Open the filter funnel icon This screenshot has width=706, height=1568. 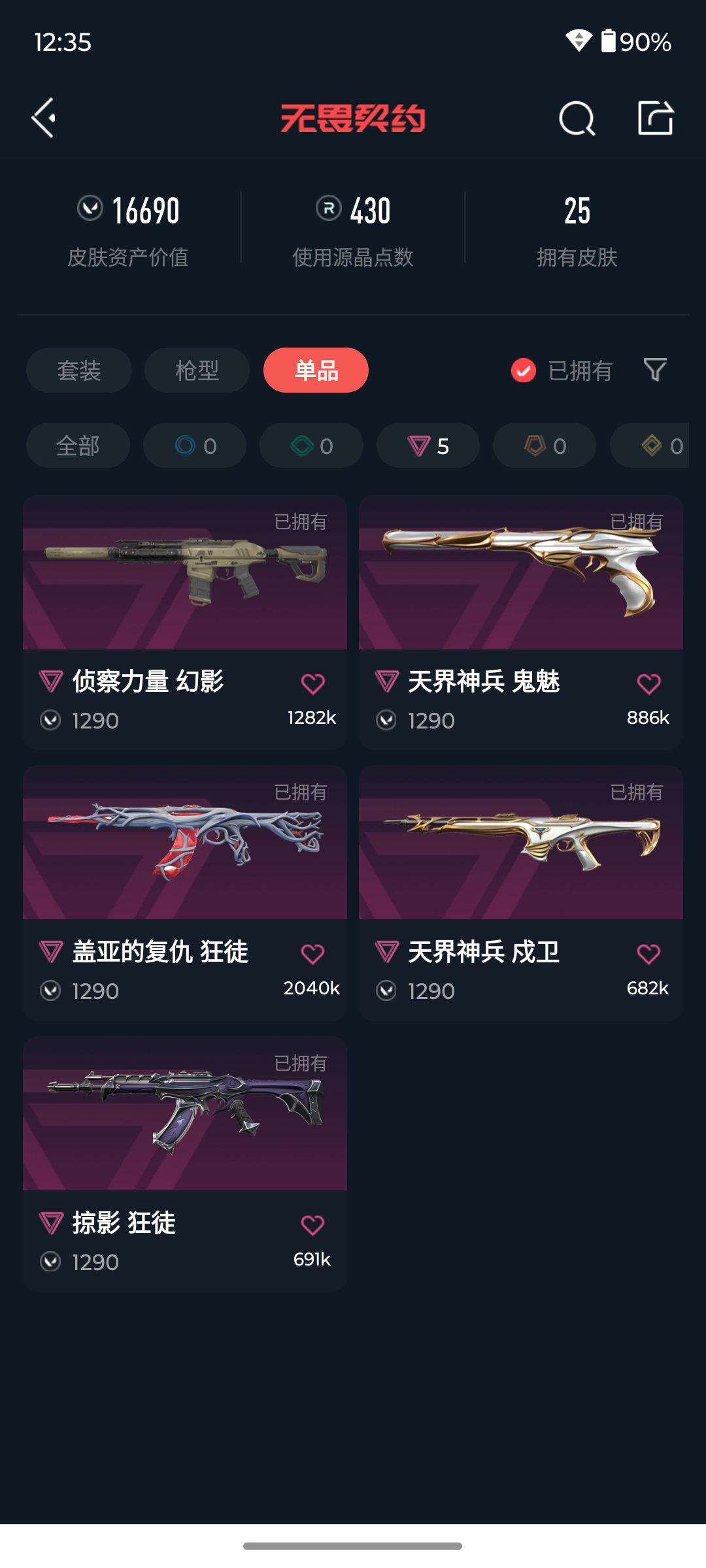tap(655, 370)
